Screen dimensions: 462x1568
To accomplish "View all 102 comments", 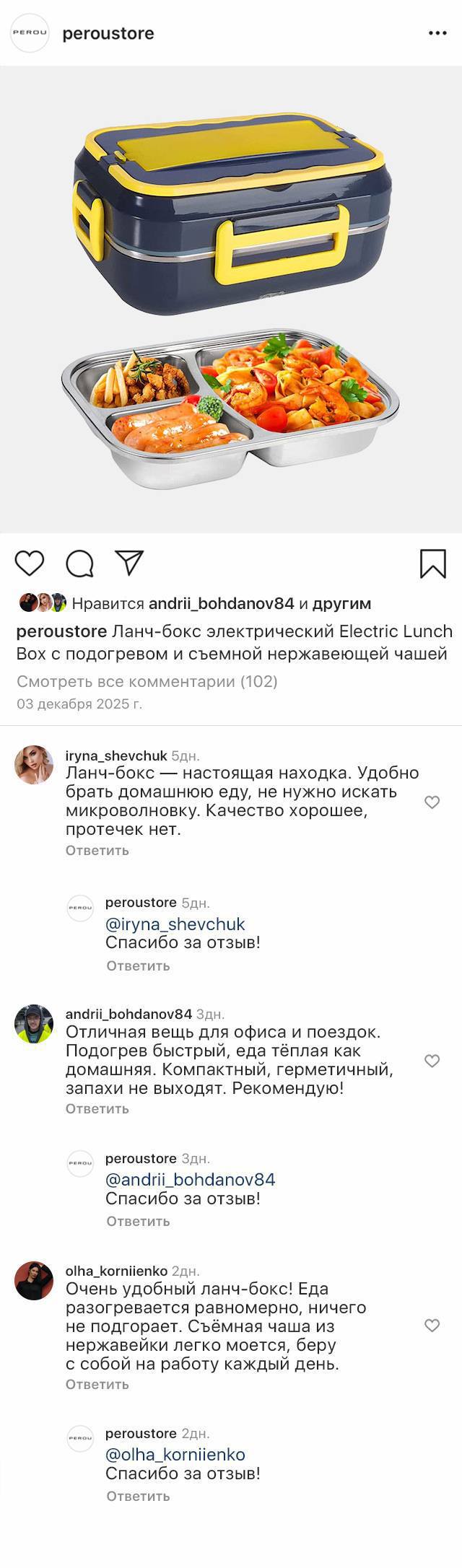I will point(147,681).
